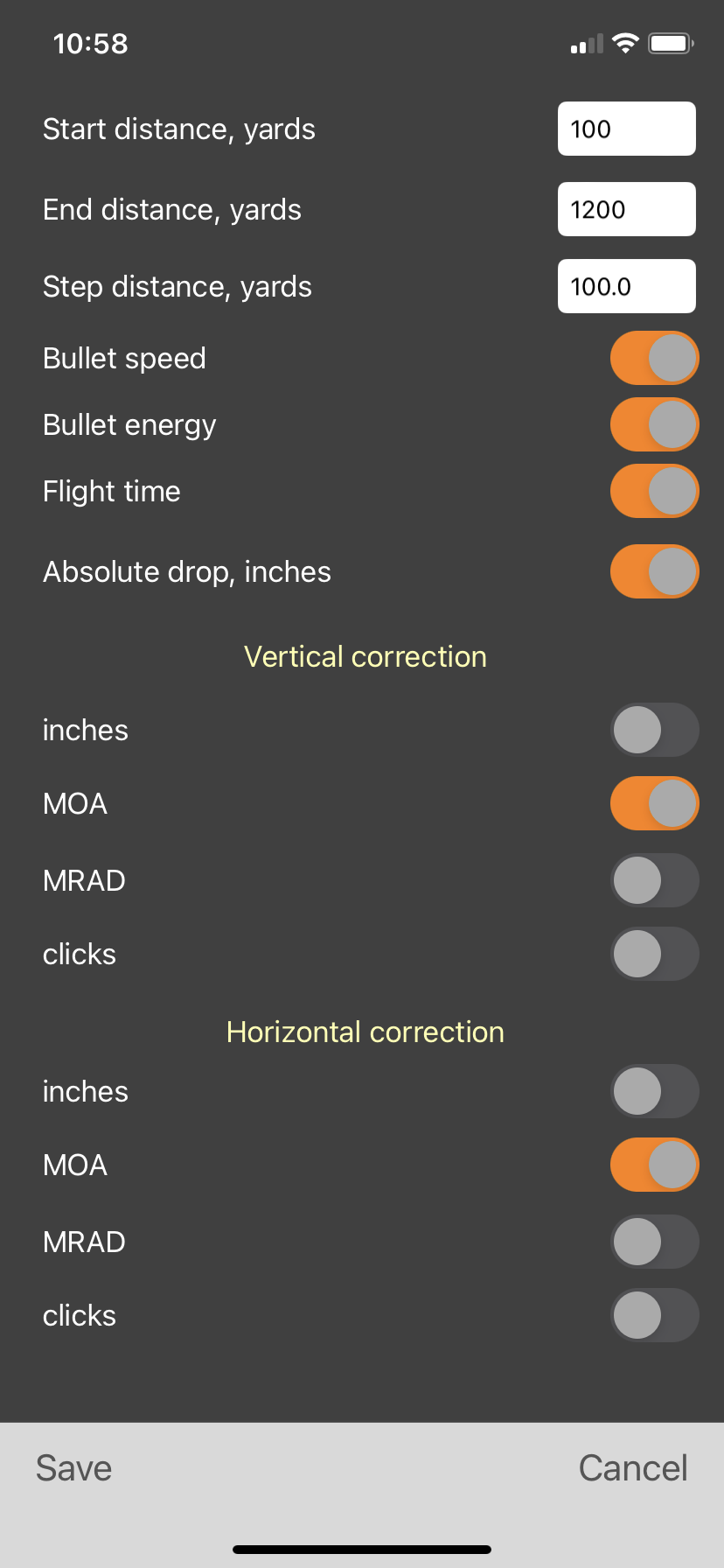Cancel and discard changes

[633, 1467]
